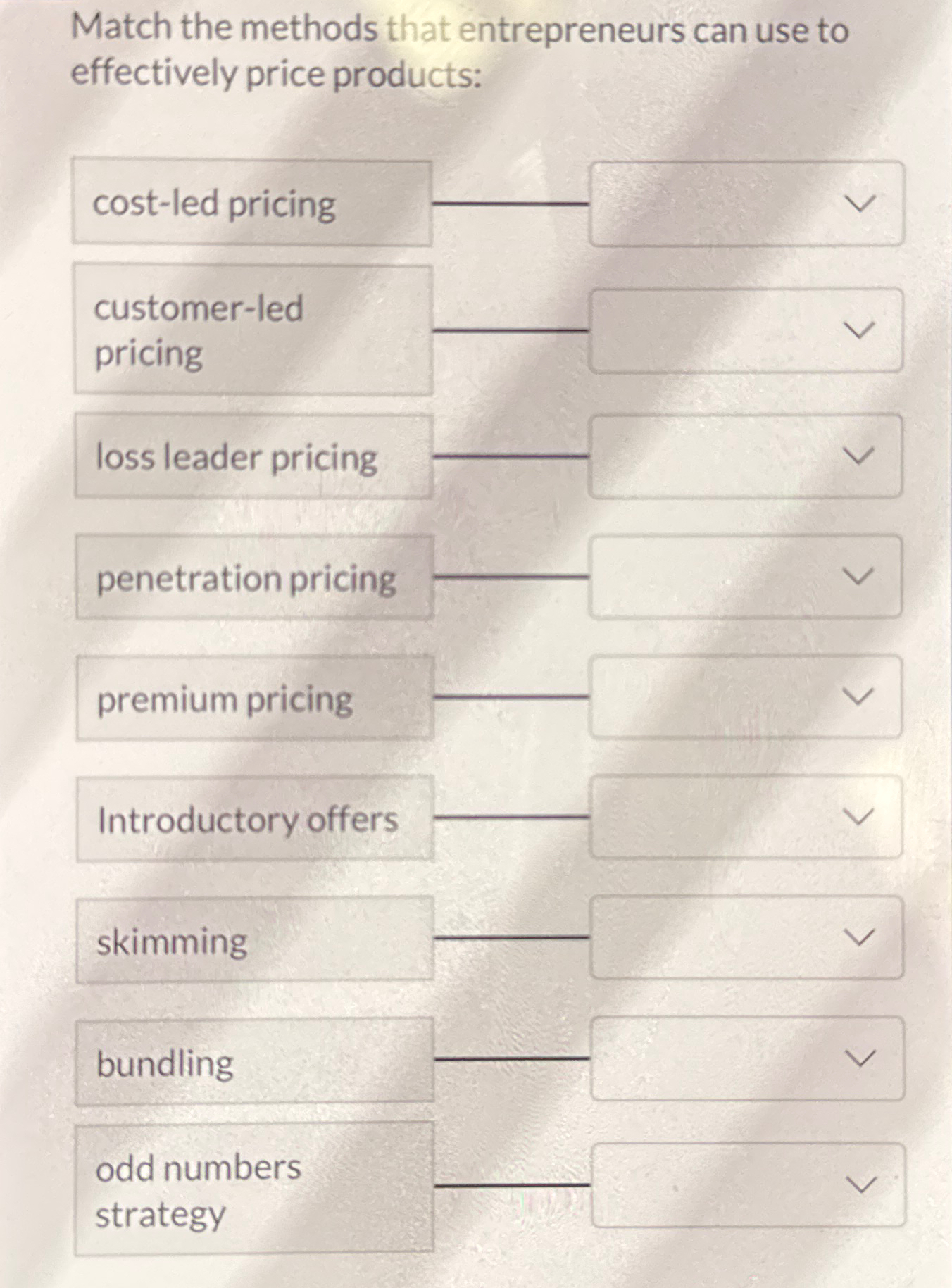Pick a match for bundling
The height and width of the screenshot is (1288, 952).
tap(748, 1058)
